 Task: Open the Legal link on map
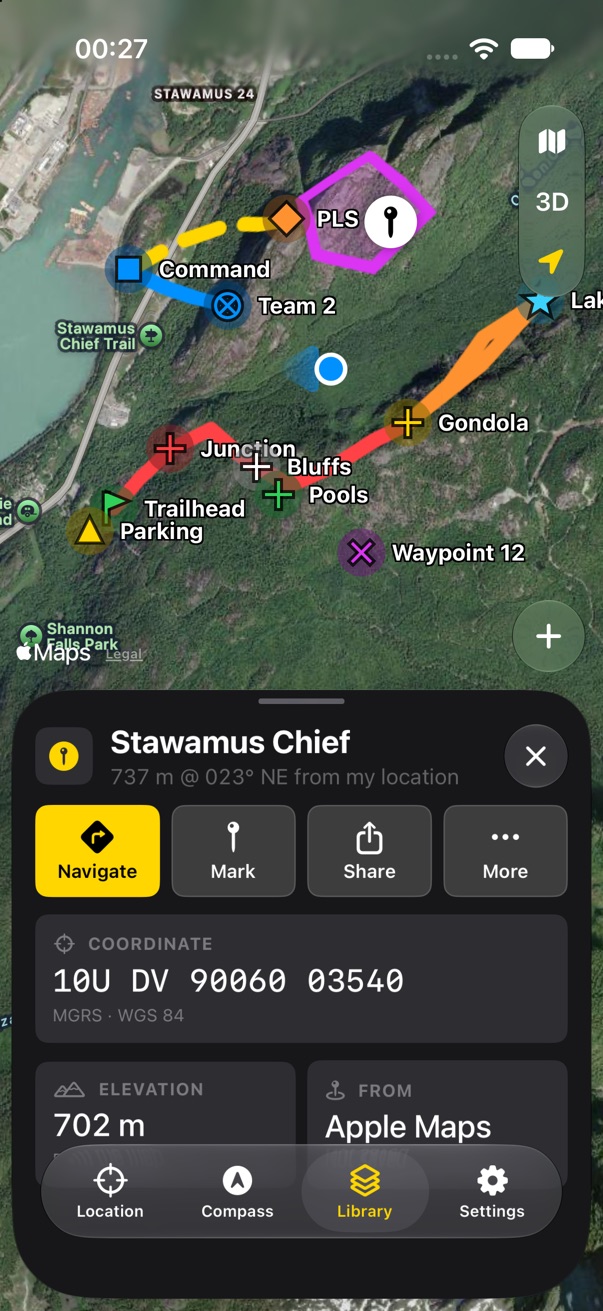pos(124,654)
